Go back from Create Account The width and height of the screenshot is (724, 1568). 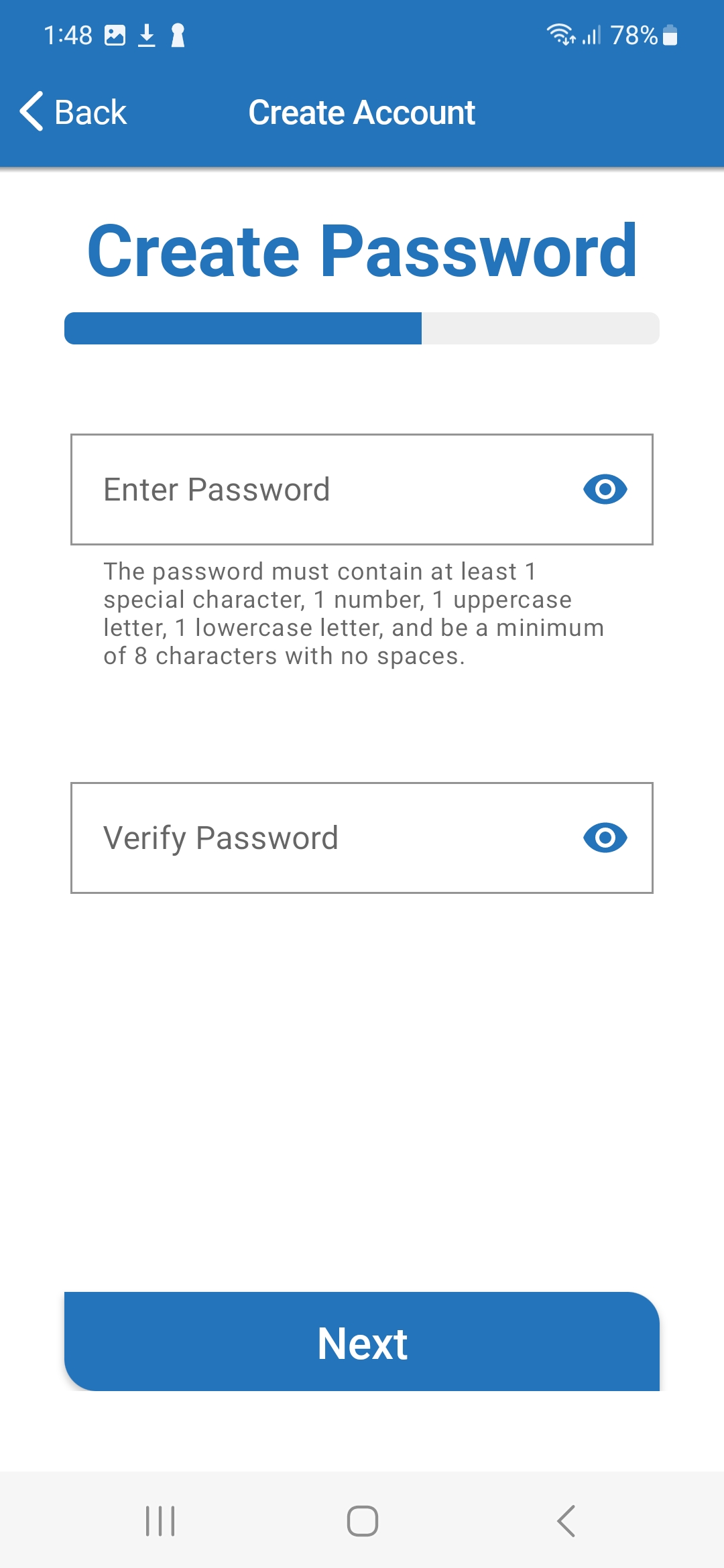[x=73, y=111]
